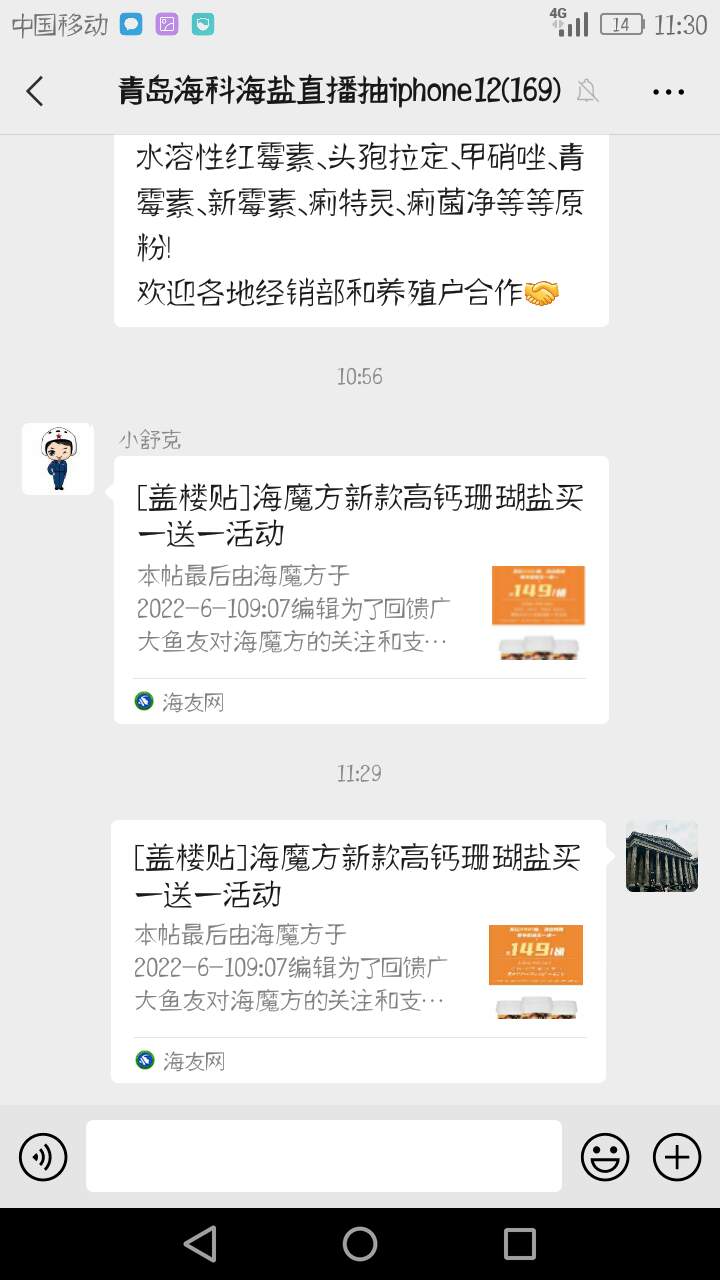Tap the system home button
This screenshot has width=720, height=1280.
pyautogui.click(x=360, y=1244)
